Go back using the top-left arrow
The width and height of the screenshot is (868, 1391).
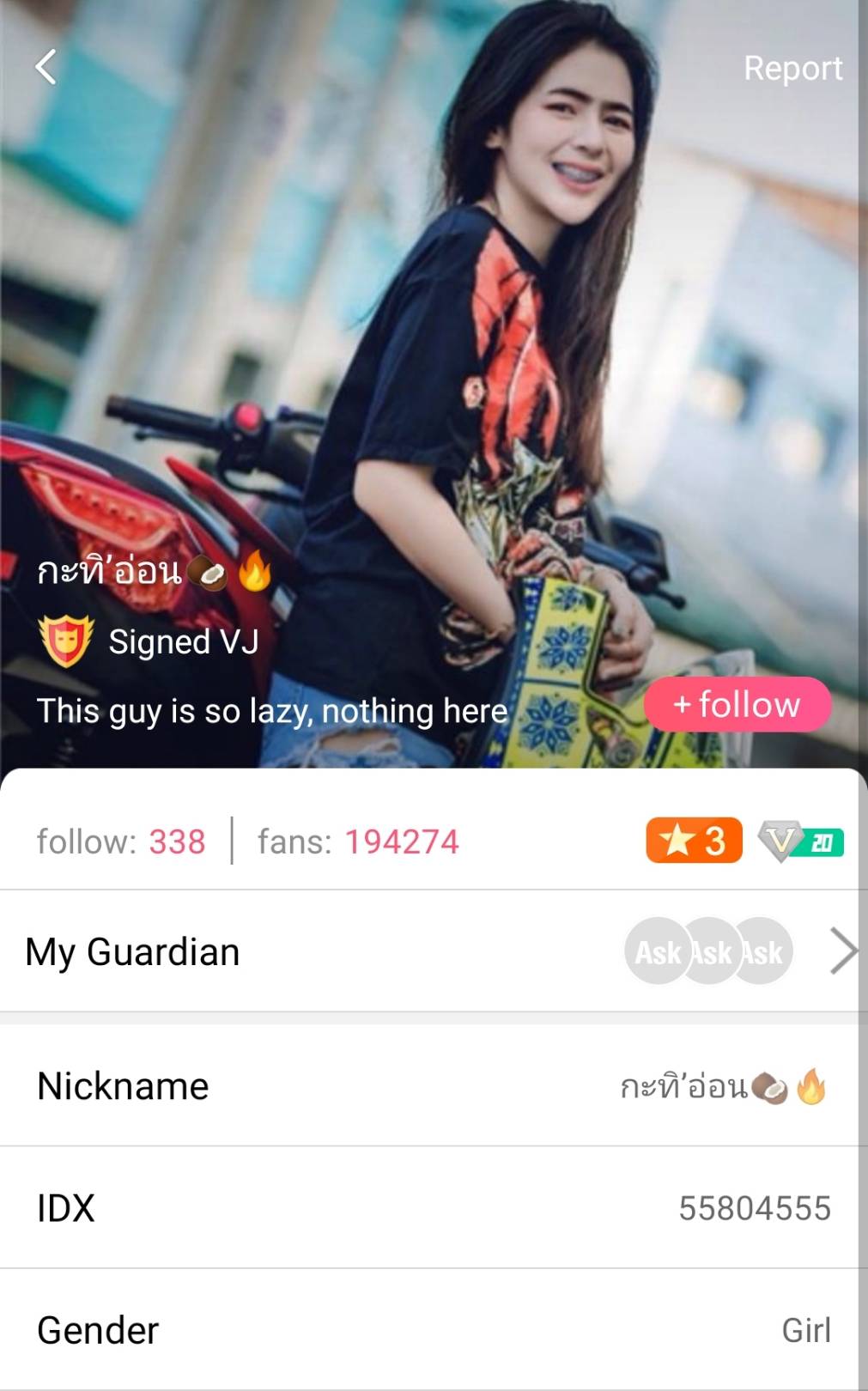(x=46, y=67)
